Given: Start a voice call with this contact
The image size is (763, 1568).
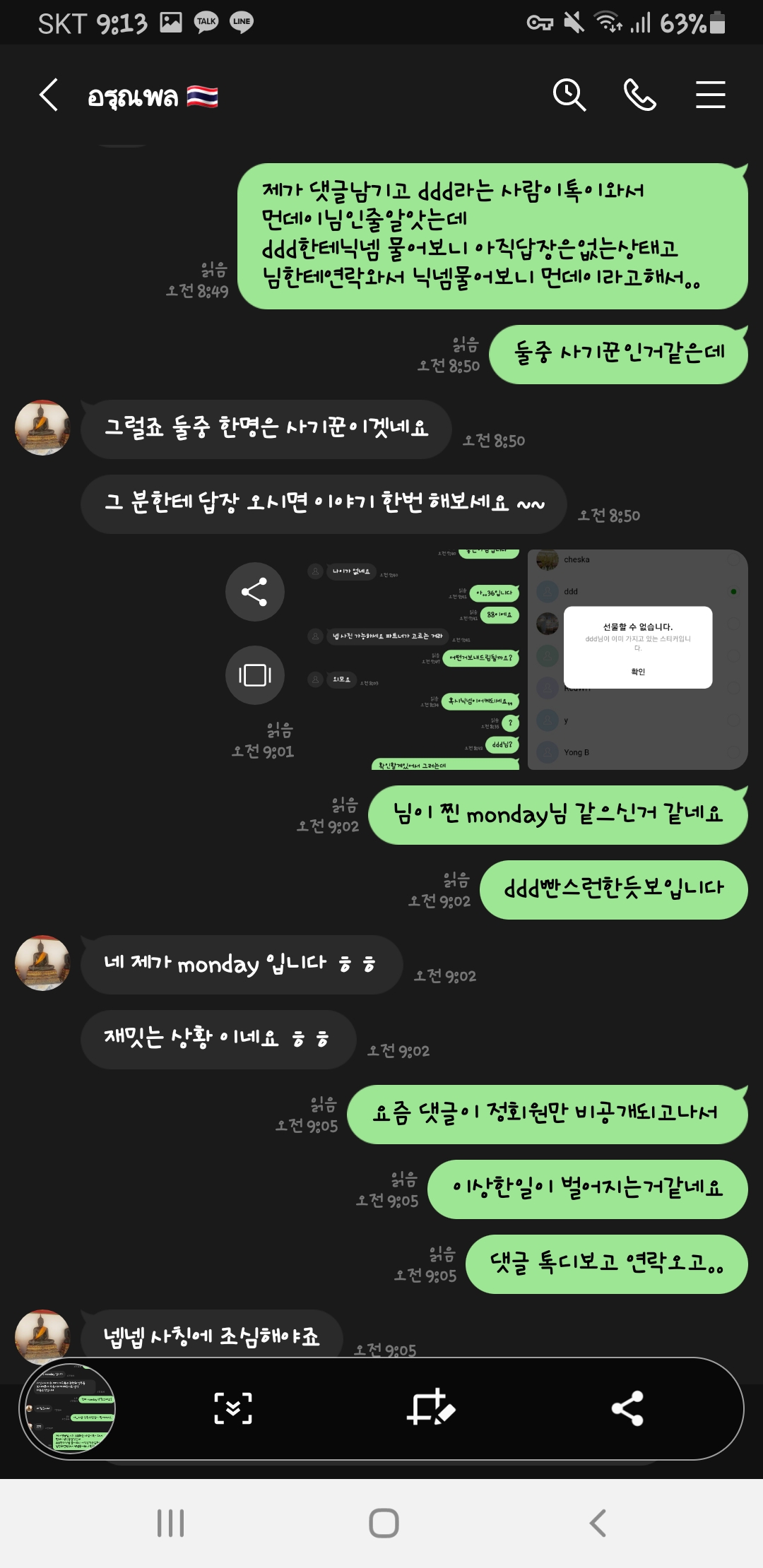Looking at the screenshot, I should click(639, 95).
